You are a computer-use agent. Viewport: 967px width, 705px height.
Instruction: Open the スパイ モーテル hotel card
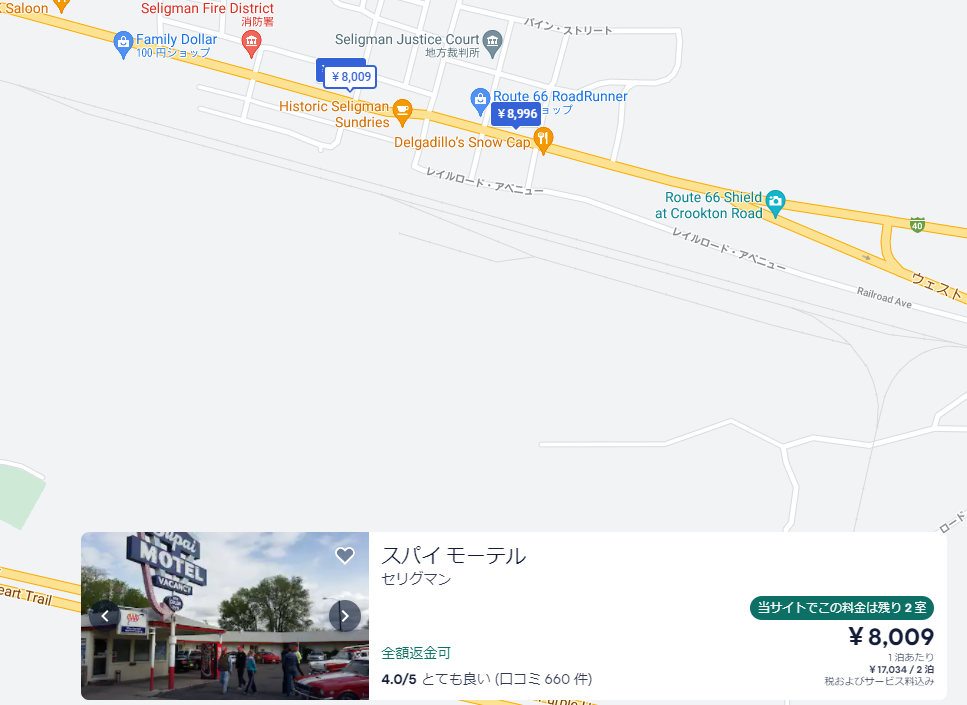click(x=453, y=556)
